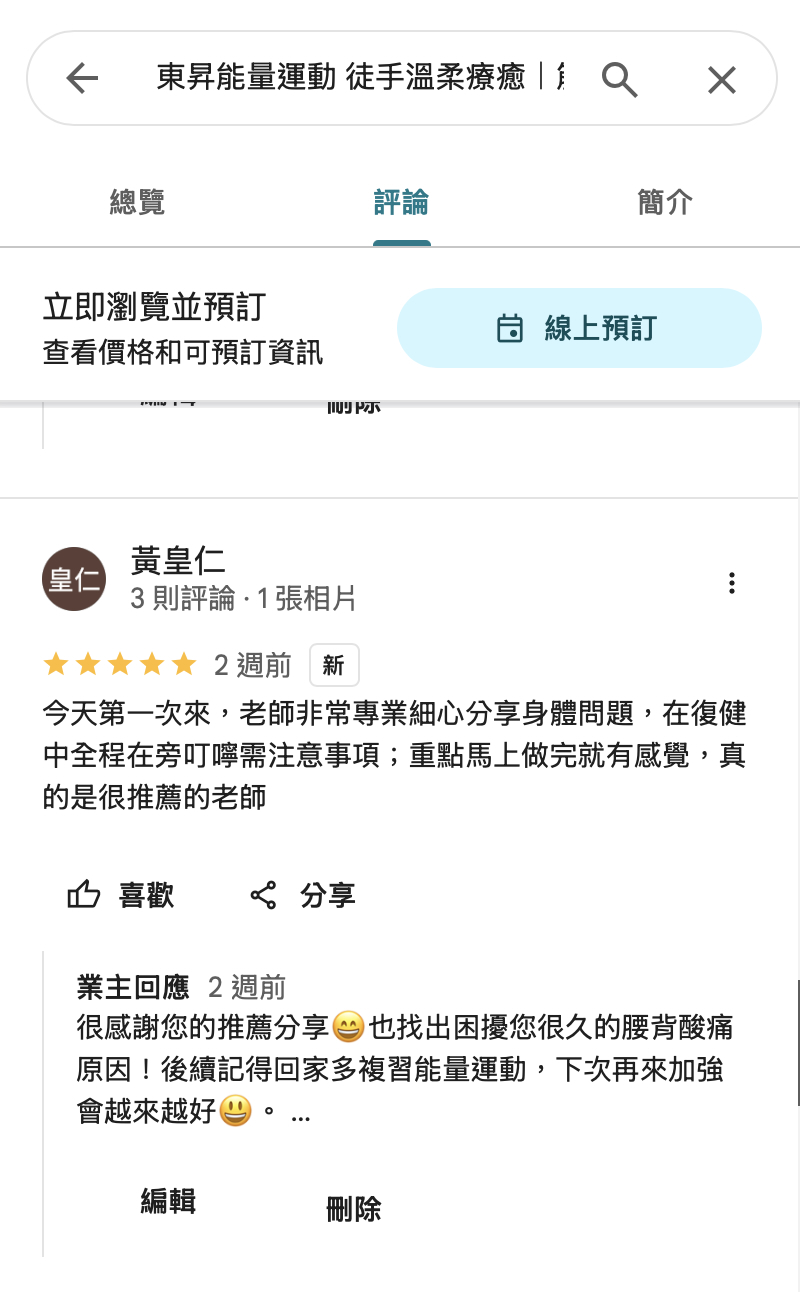Click the search magnifier icon
800x1292 pixels.
coord(620,79)
